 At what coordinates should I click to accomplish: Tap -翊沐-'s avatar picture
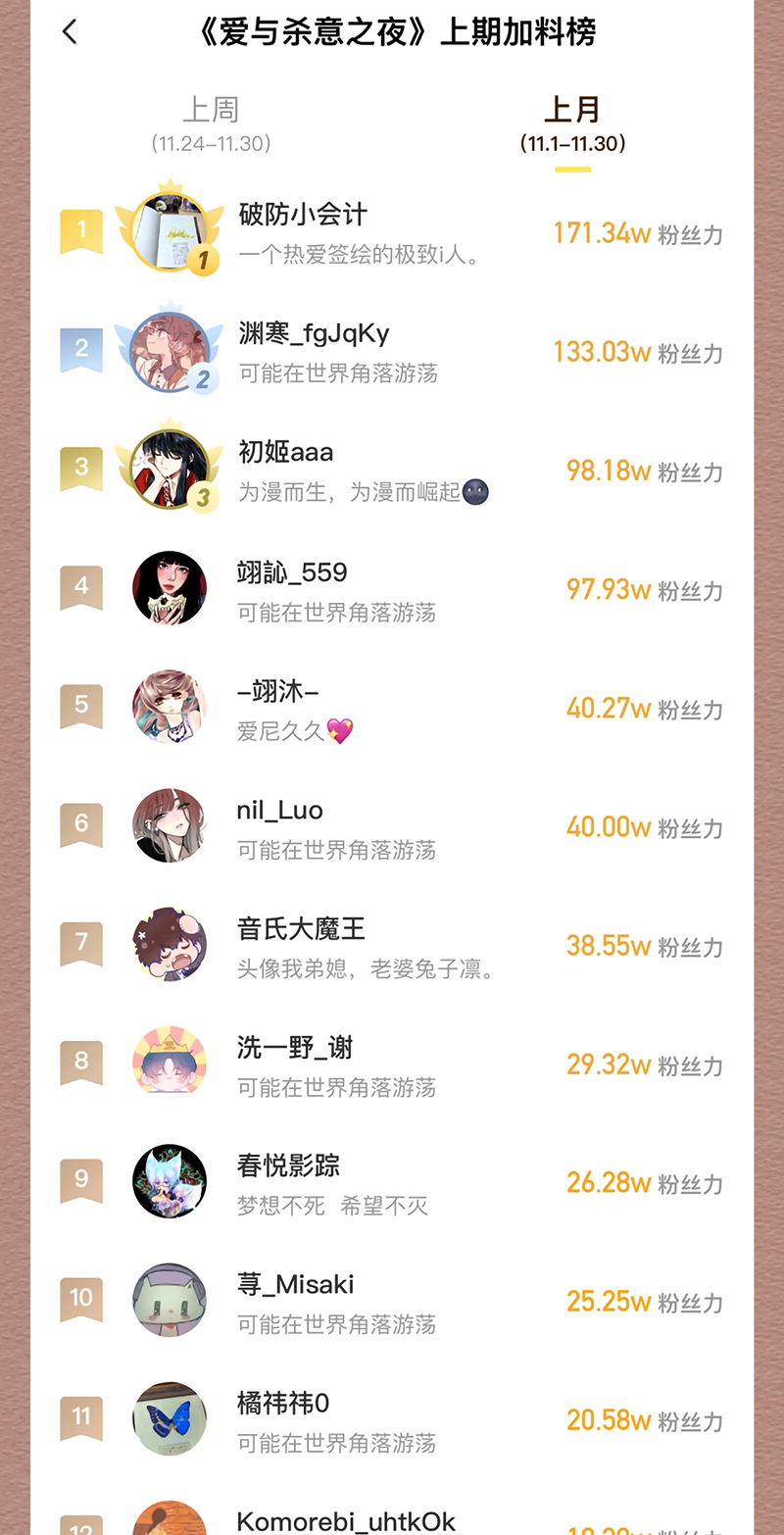tap(169, 707)
